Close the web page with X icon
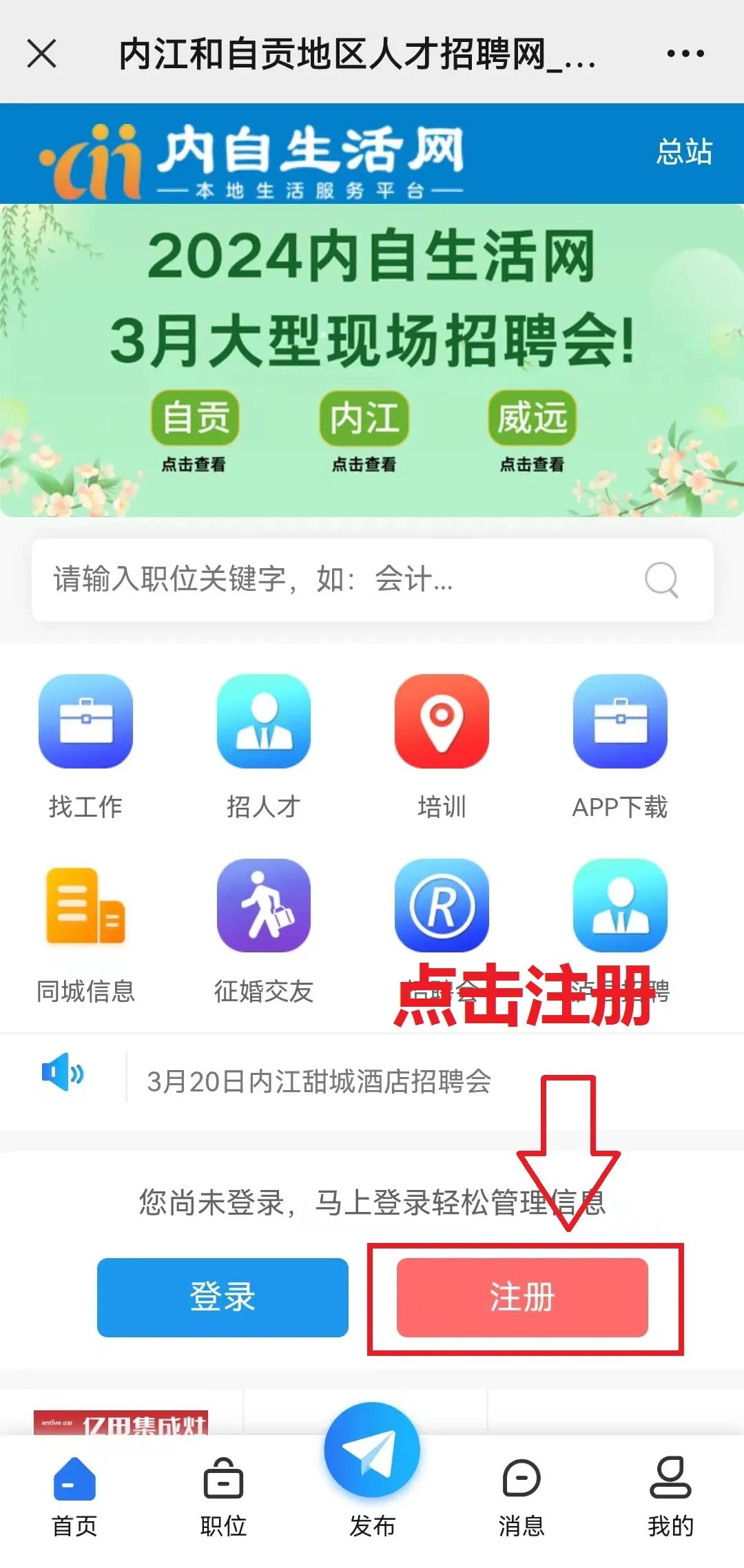This screenshot has width=744, height=1568. pyautogui.click(x=41, y=53)
